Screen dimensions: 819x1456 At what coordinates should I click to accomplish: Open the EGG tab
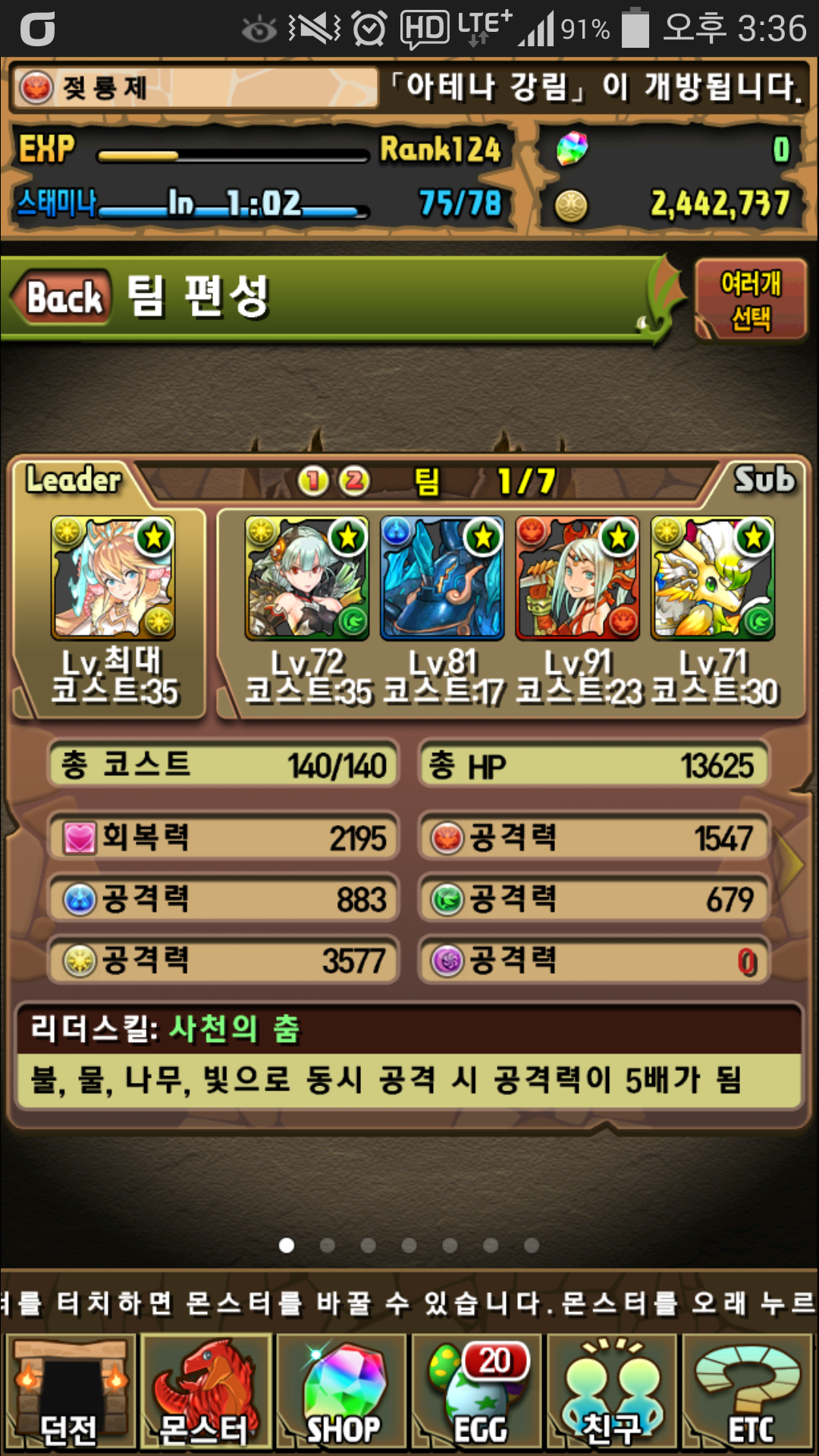476,1392
